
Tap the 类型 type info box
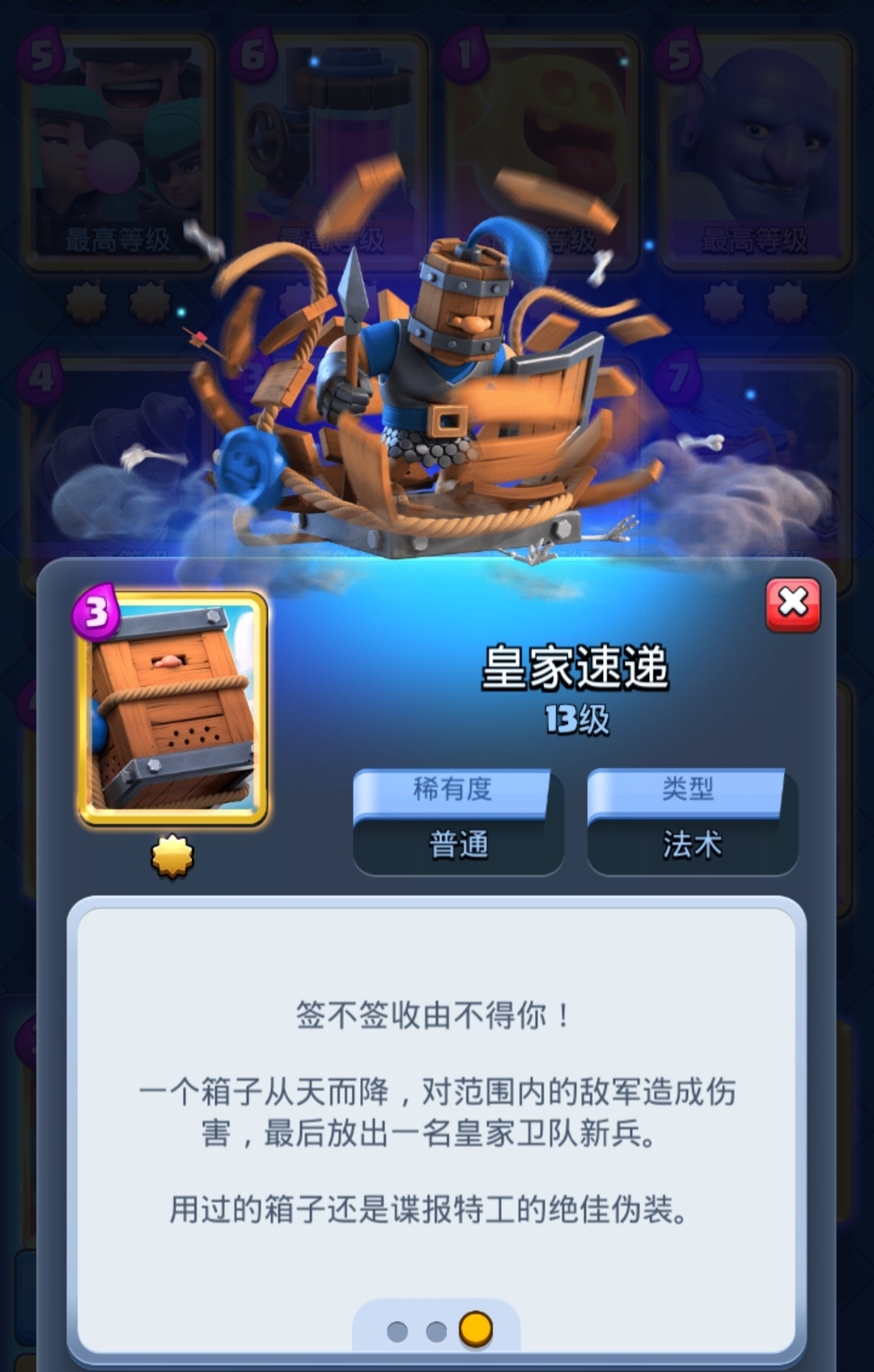point(691,823)
